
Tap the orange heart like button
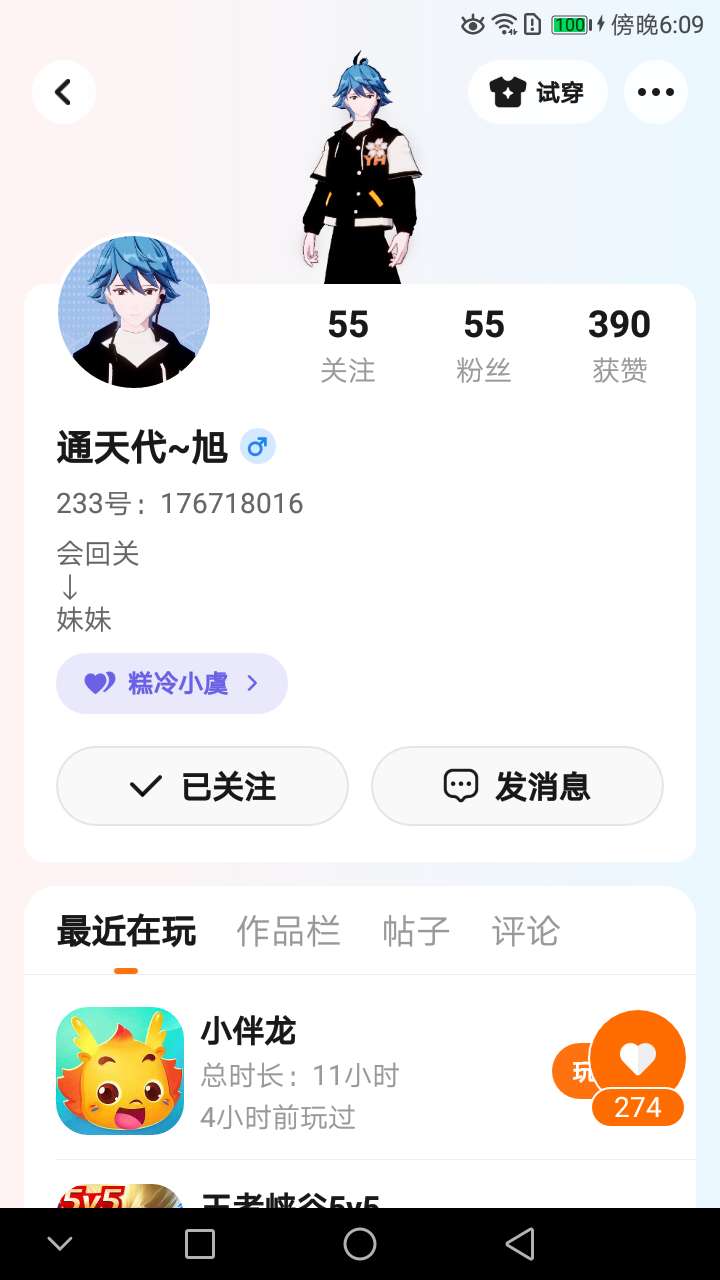click(638, 1059)
